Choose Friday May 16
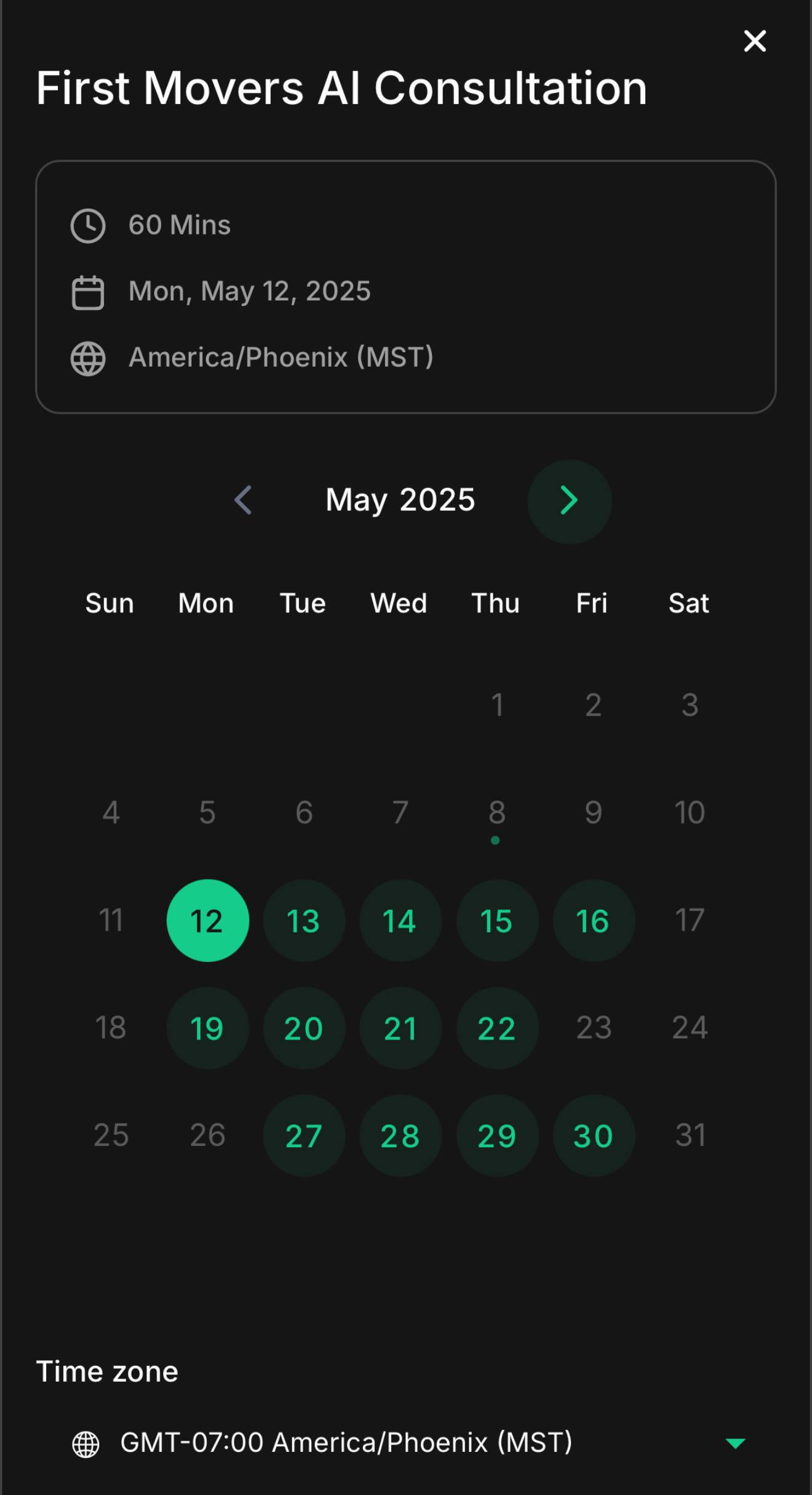This screenshot has width=812, height=1495. (x=594, y=921)
